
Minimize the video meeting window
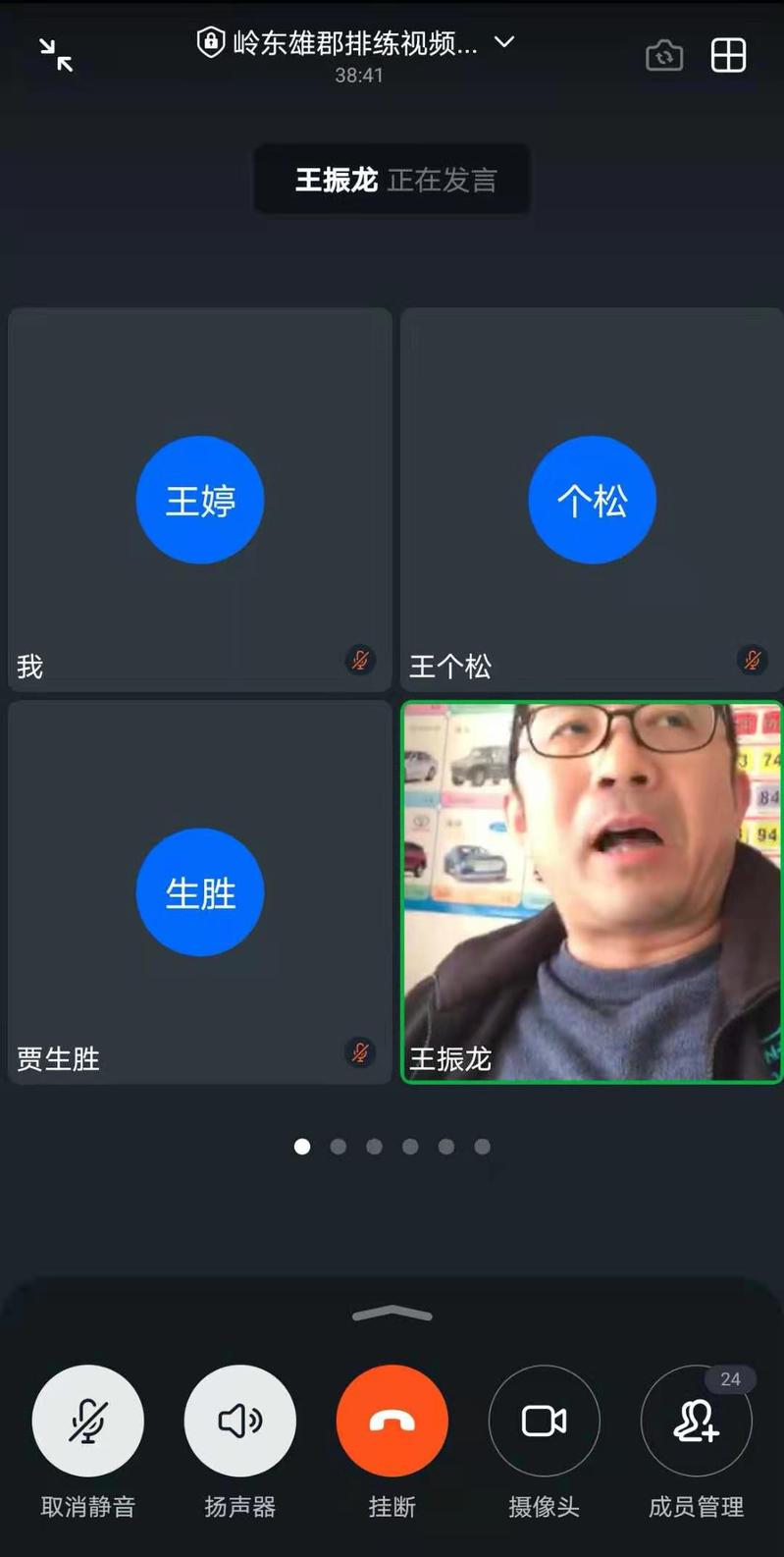pyautogui.click(x=56, y=55)
